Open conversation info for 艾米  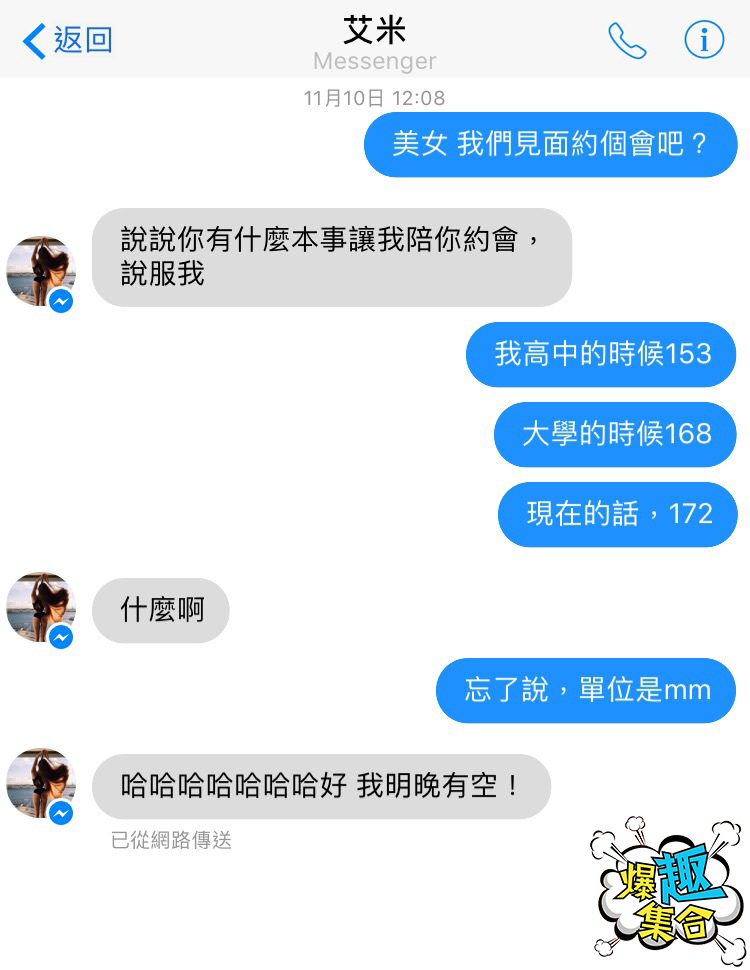[x=703, y=41]
